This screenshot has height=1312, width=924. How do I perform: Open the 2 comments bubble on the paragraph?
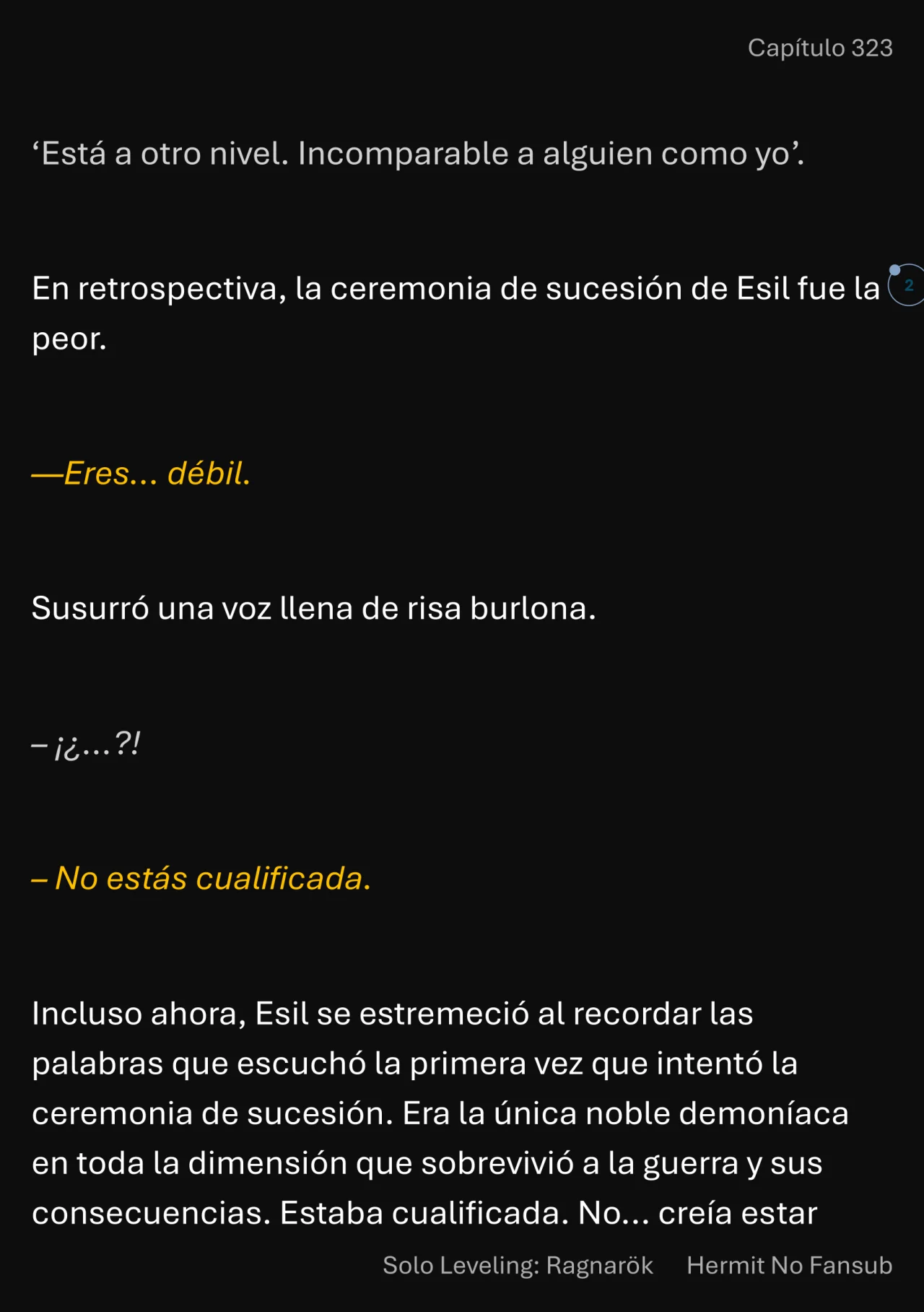pyautogui.click(x=908, y=285)
